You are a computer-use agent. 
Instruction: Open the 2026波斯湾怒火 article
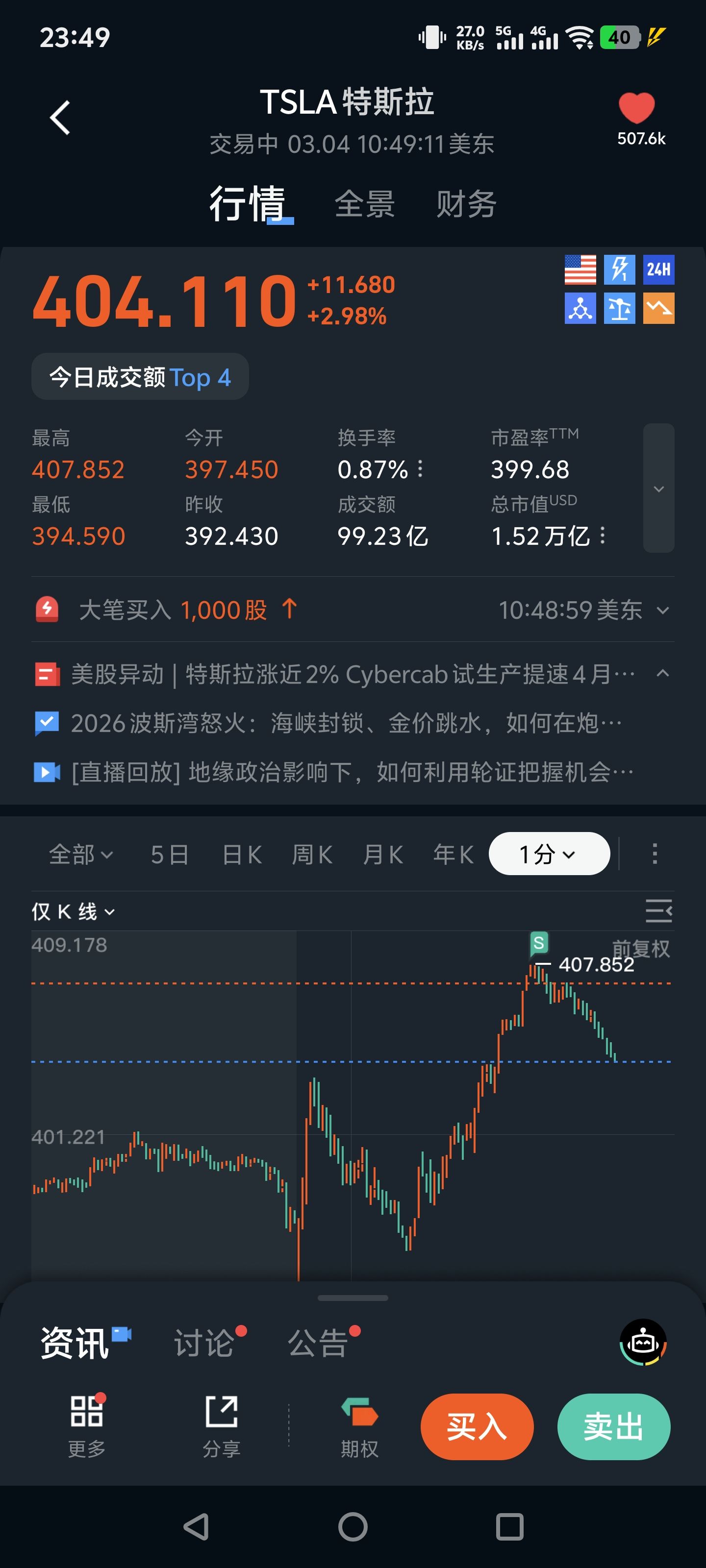346,723
